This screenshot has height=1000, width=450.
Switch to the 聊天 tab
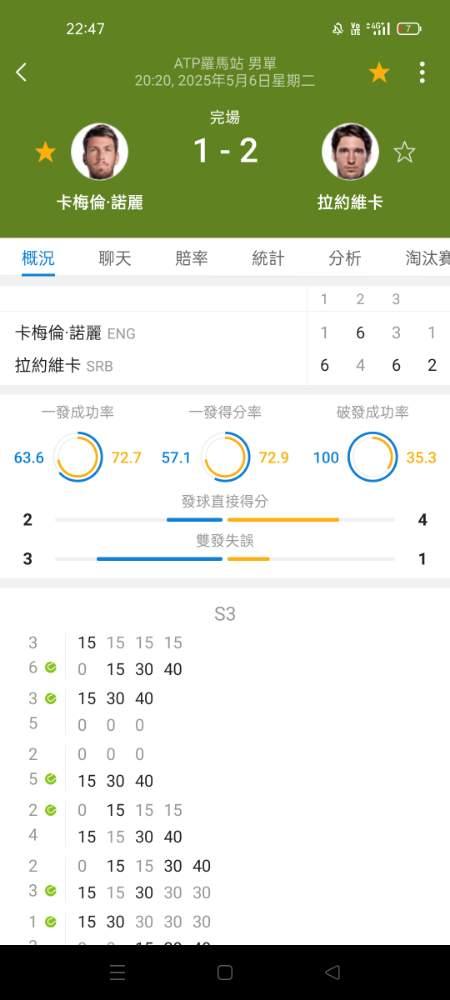(x=115, y=258)
